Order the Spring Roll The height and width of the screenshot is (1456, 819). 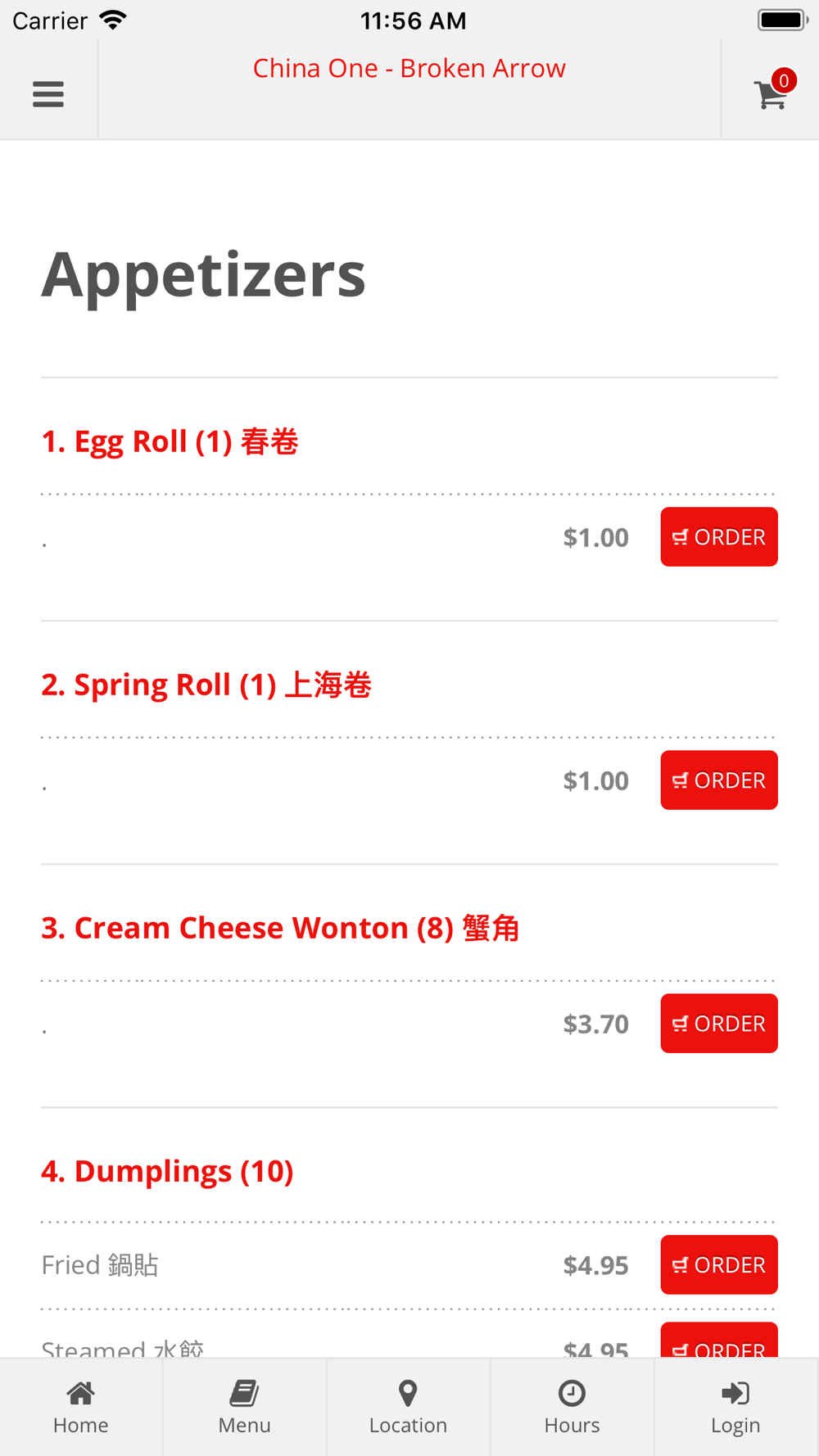(x=718, y=780)
